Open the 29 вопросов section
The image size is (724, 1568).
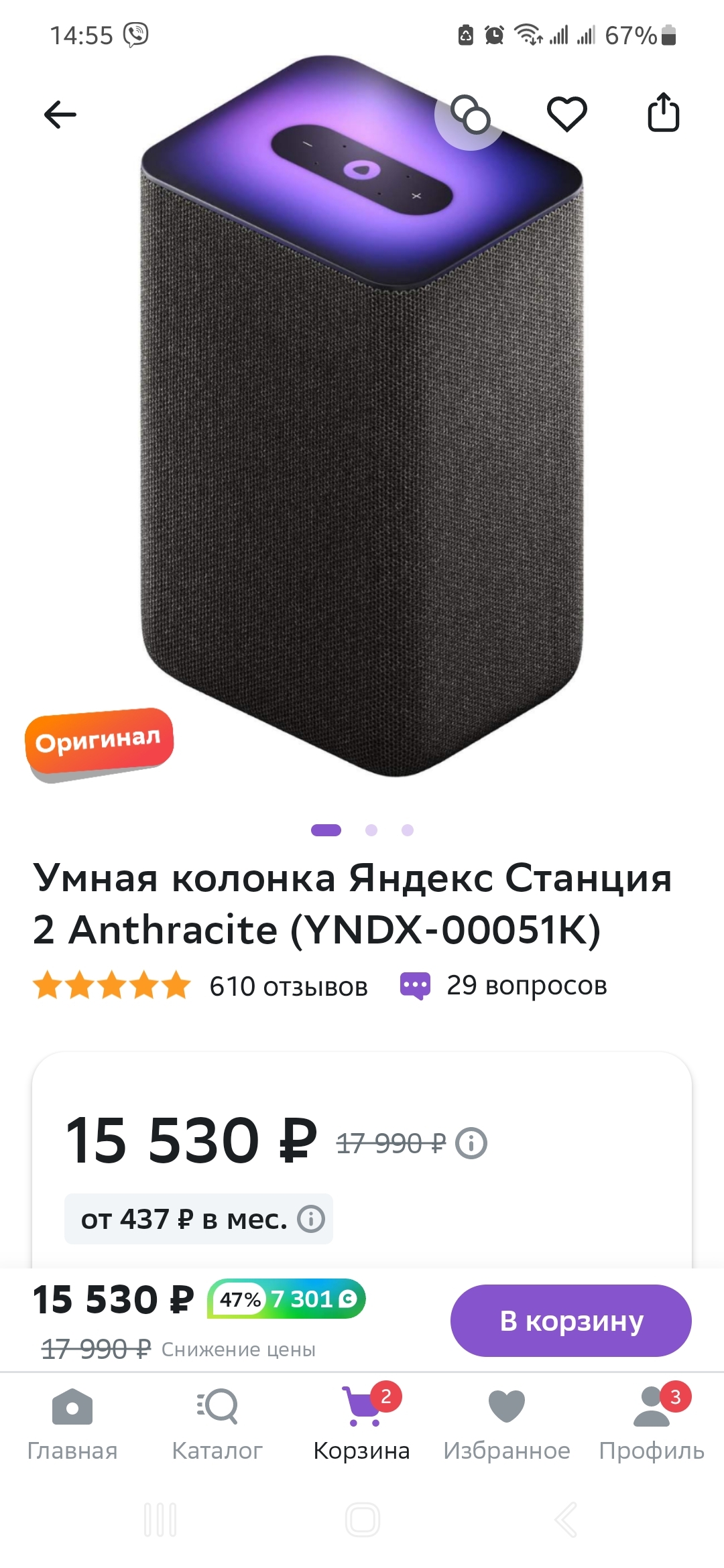[526, 986]
